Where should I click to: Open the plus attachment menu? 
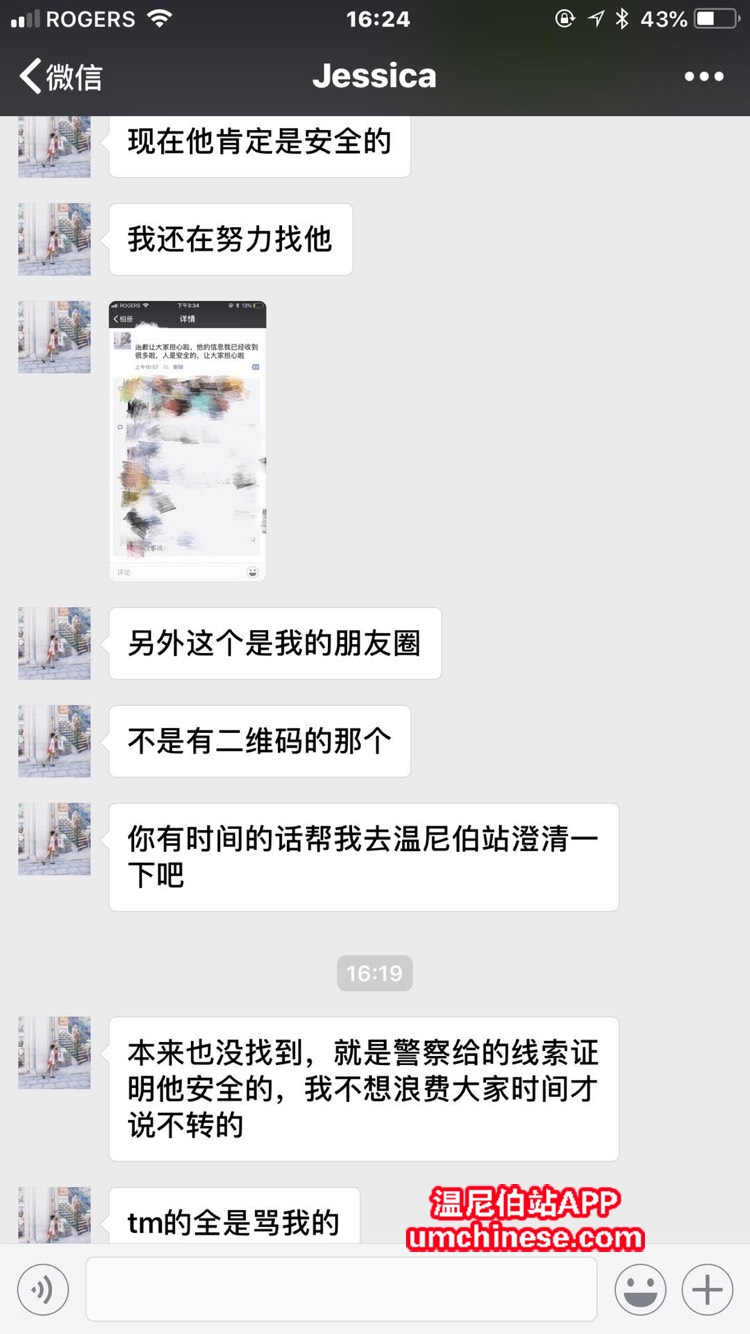point(707,1289)
